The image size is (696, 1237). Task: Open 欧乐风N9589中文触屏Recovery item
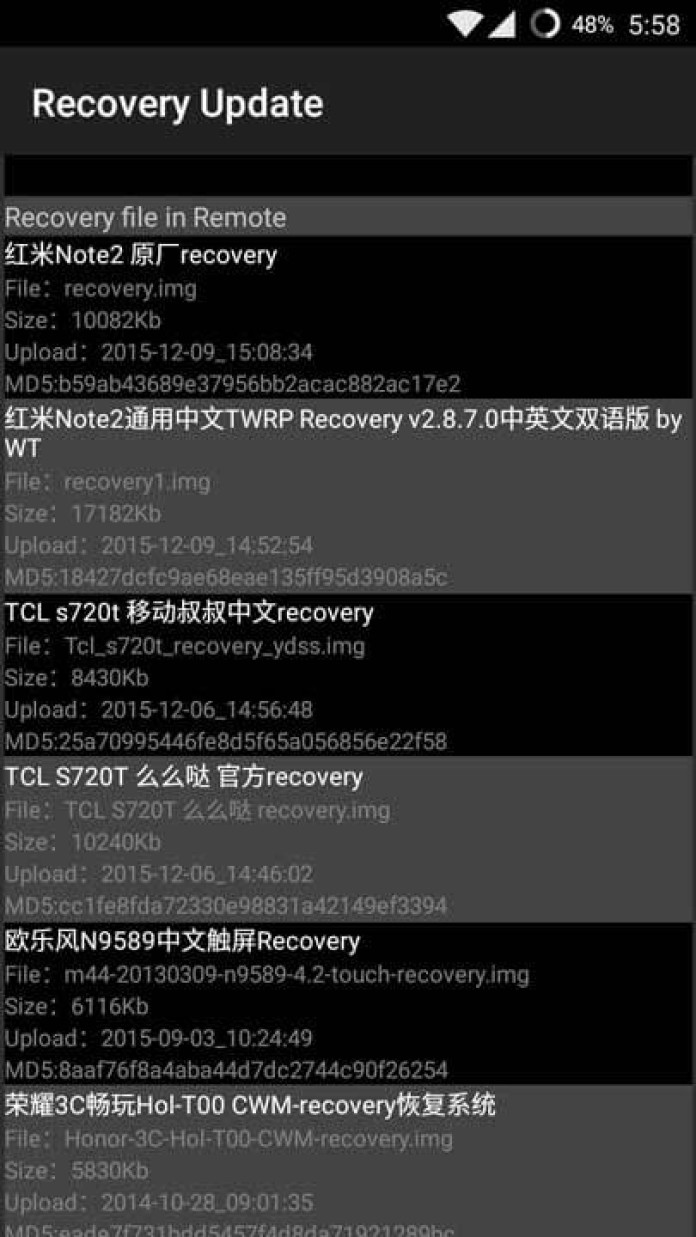click(348, 1004)
